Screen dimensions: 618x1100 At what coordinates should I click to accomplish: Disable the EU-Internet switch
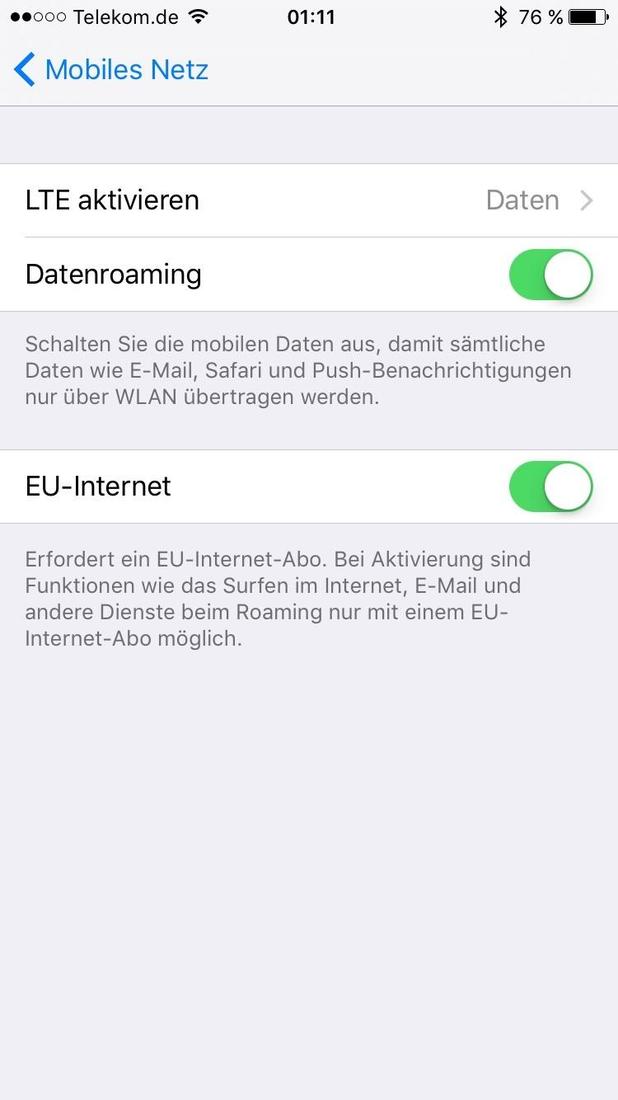click(x=551, y=486)
